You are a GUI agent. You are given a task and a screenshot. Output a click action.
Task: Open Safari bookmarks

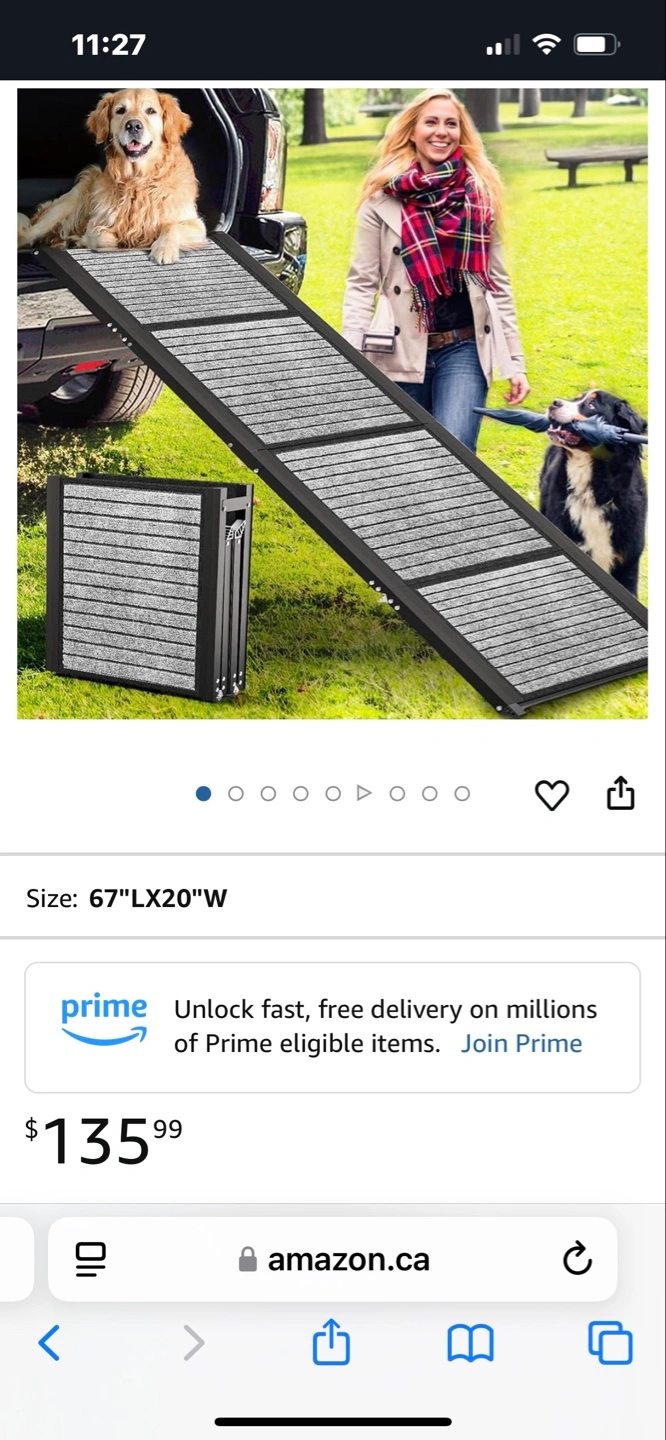click(x=470, y=1343)
